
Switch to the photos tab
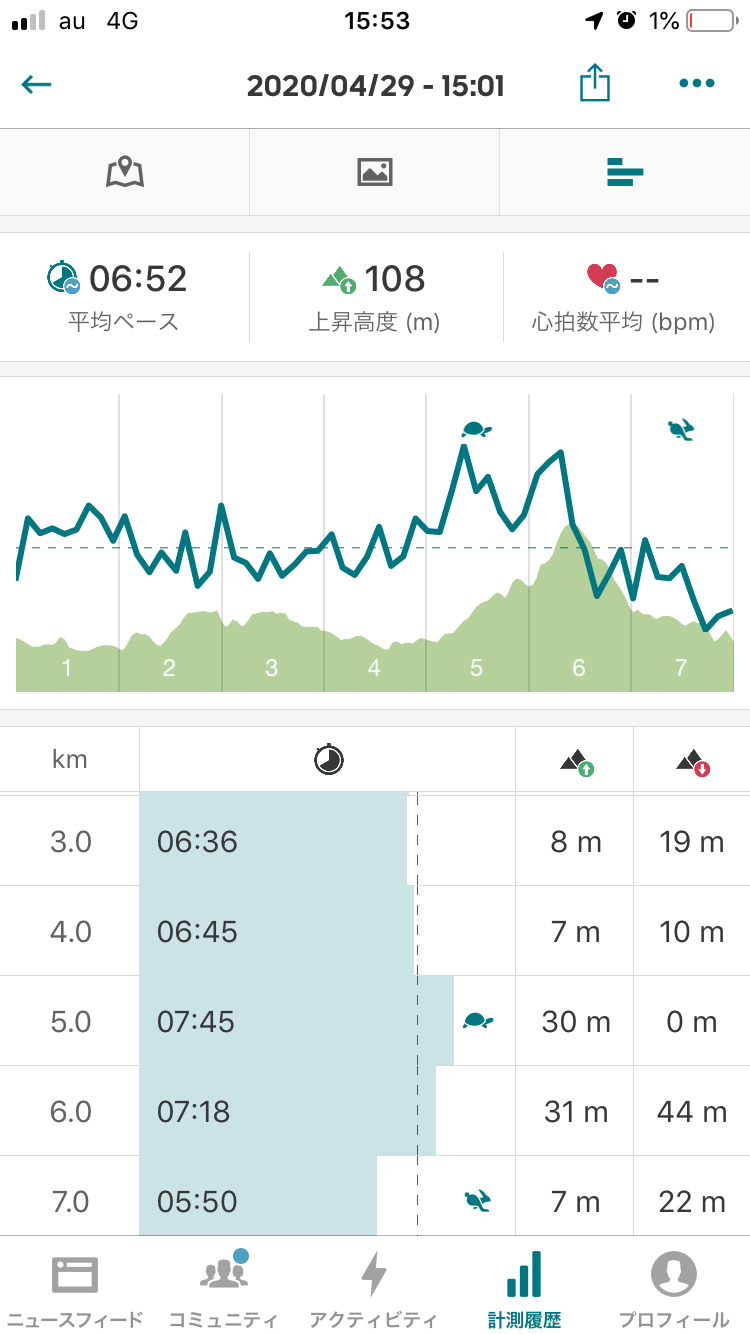[x=375, y=172]
